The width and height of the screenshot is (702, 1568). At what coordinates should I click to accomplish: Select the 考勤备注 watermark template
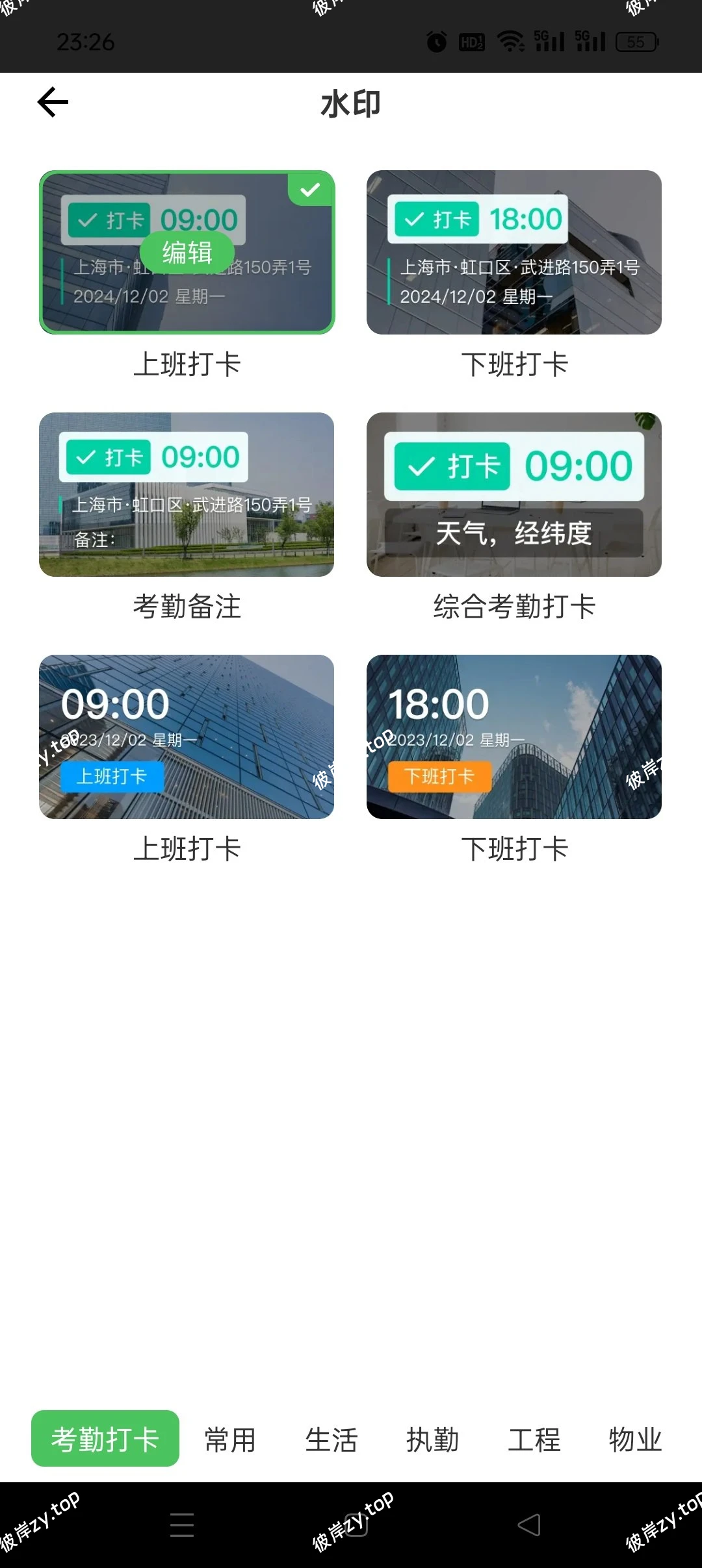187,494
